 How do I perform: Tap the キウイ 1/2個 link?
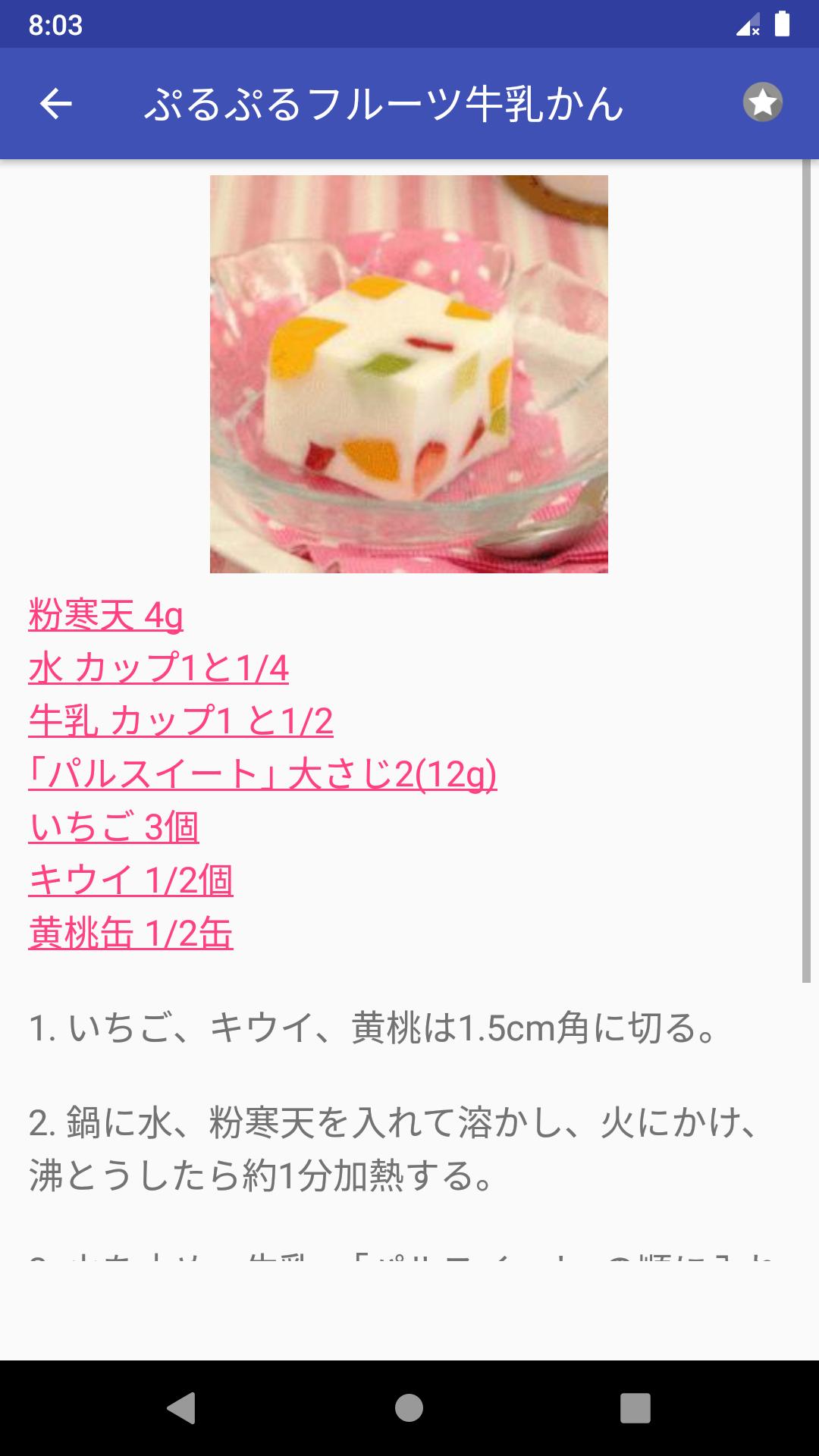tap(130, 880)
